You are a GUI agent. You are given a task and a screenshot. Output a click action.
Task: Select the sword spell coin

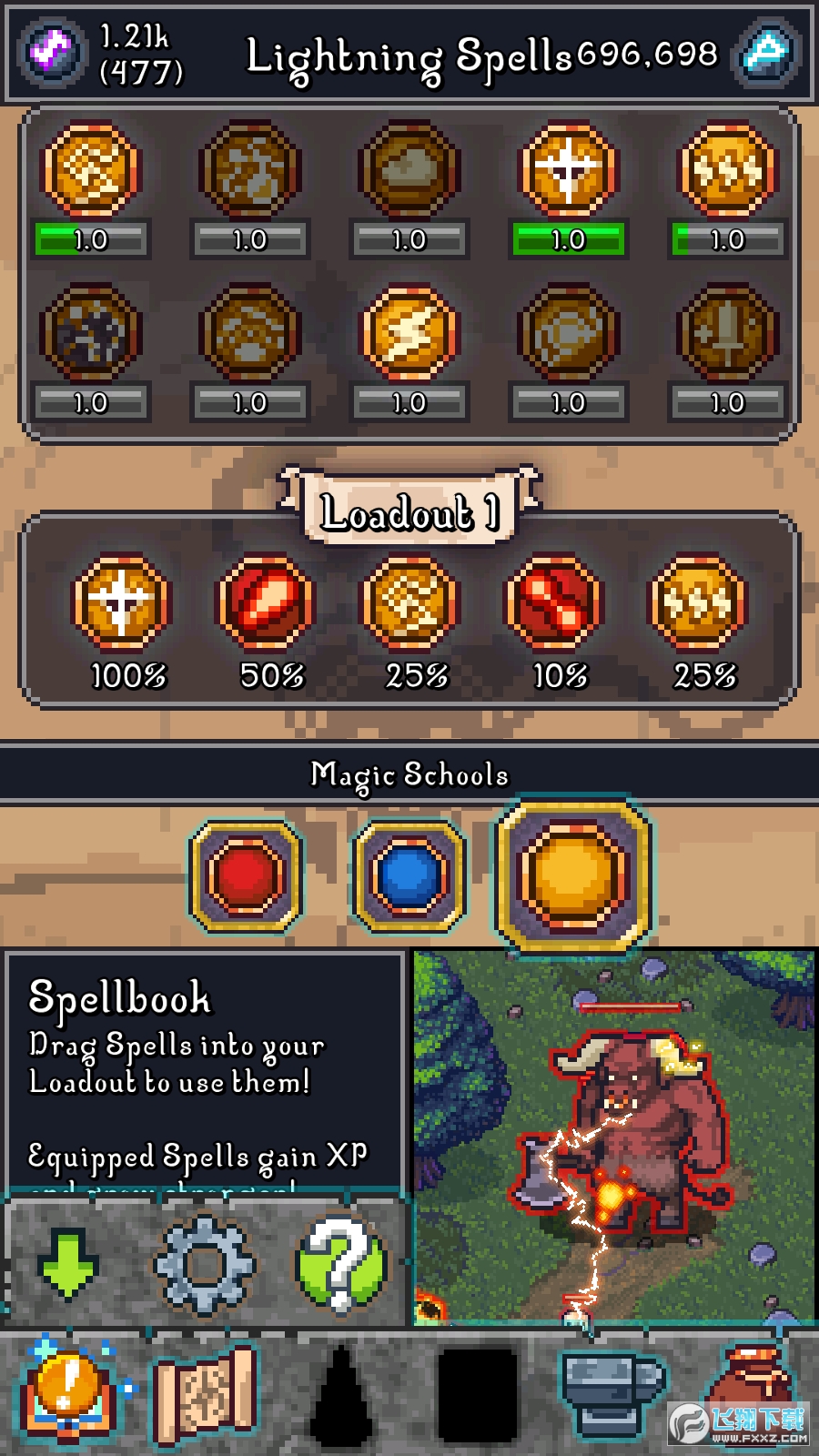tap(727, 334)
